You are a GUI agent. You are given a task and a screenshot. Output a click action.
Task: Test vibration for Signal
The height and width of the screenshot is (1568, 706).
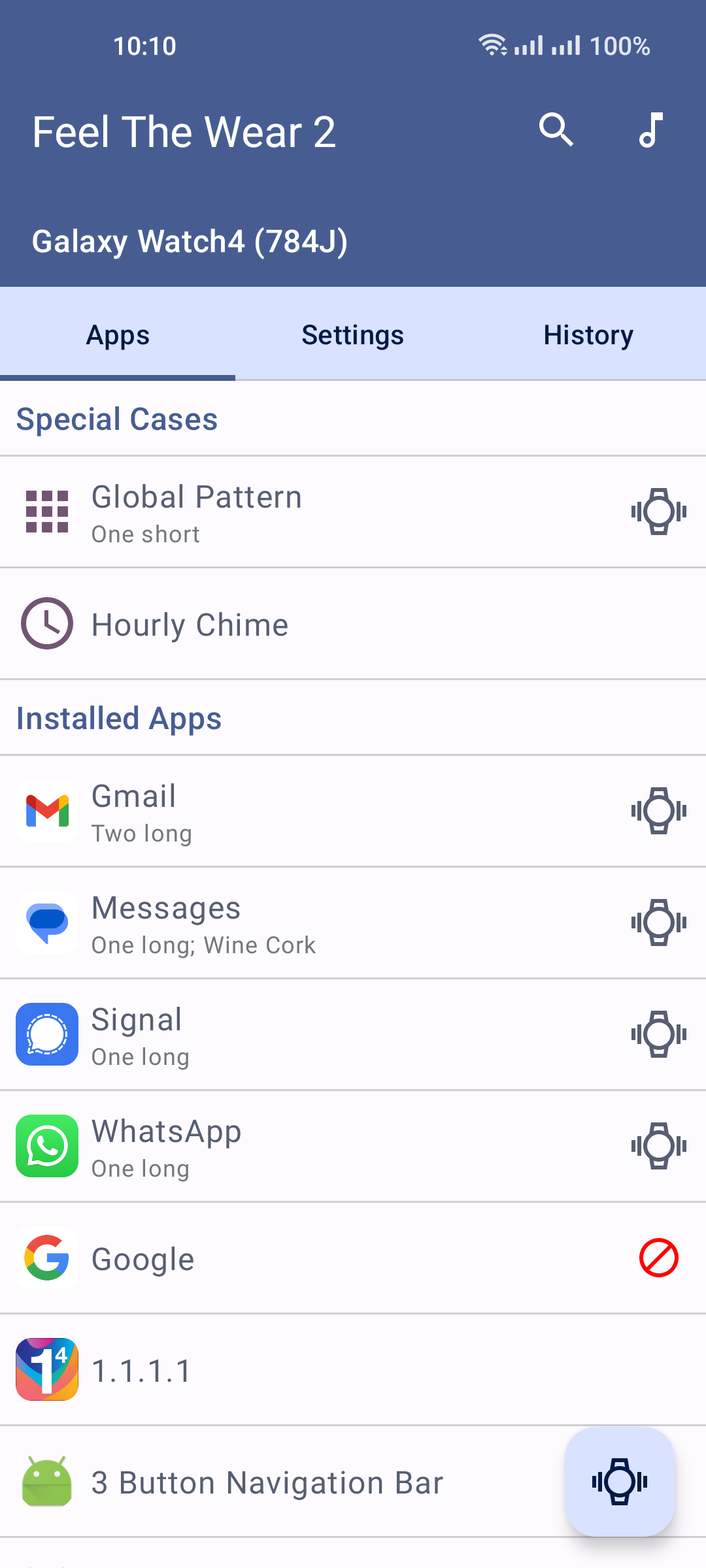[658, 1035]
